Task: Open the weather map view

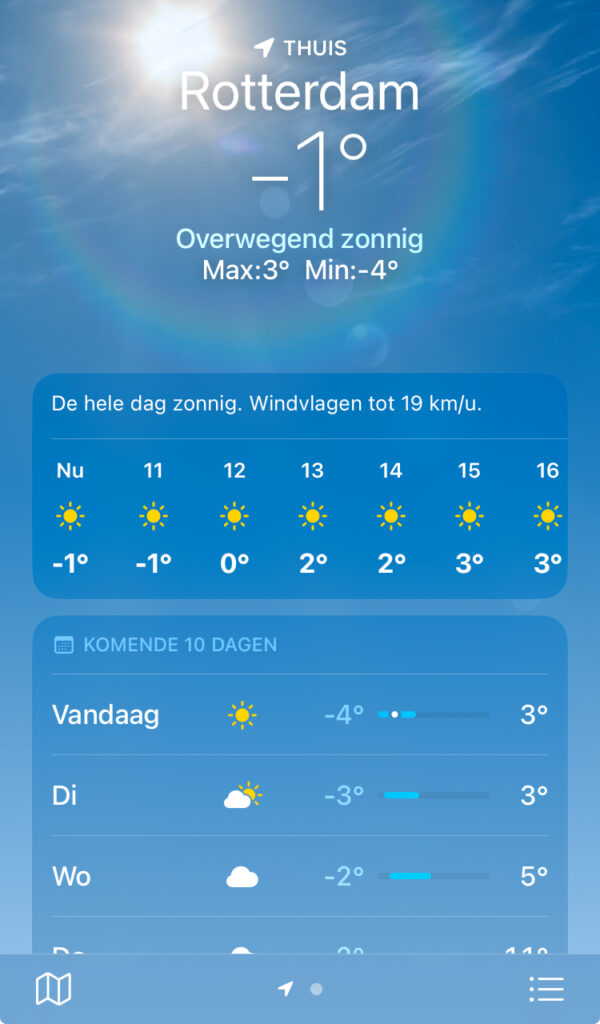Action: (53, 989)
